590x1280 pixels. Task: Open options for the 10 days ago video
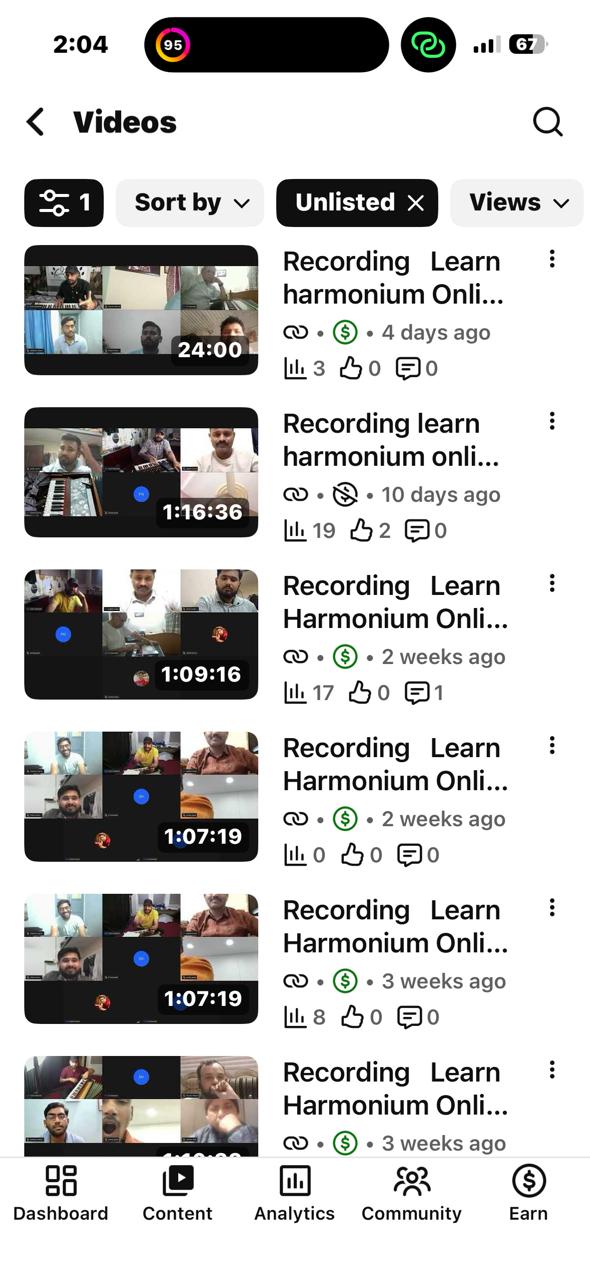coord(552,422)
